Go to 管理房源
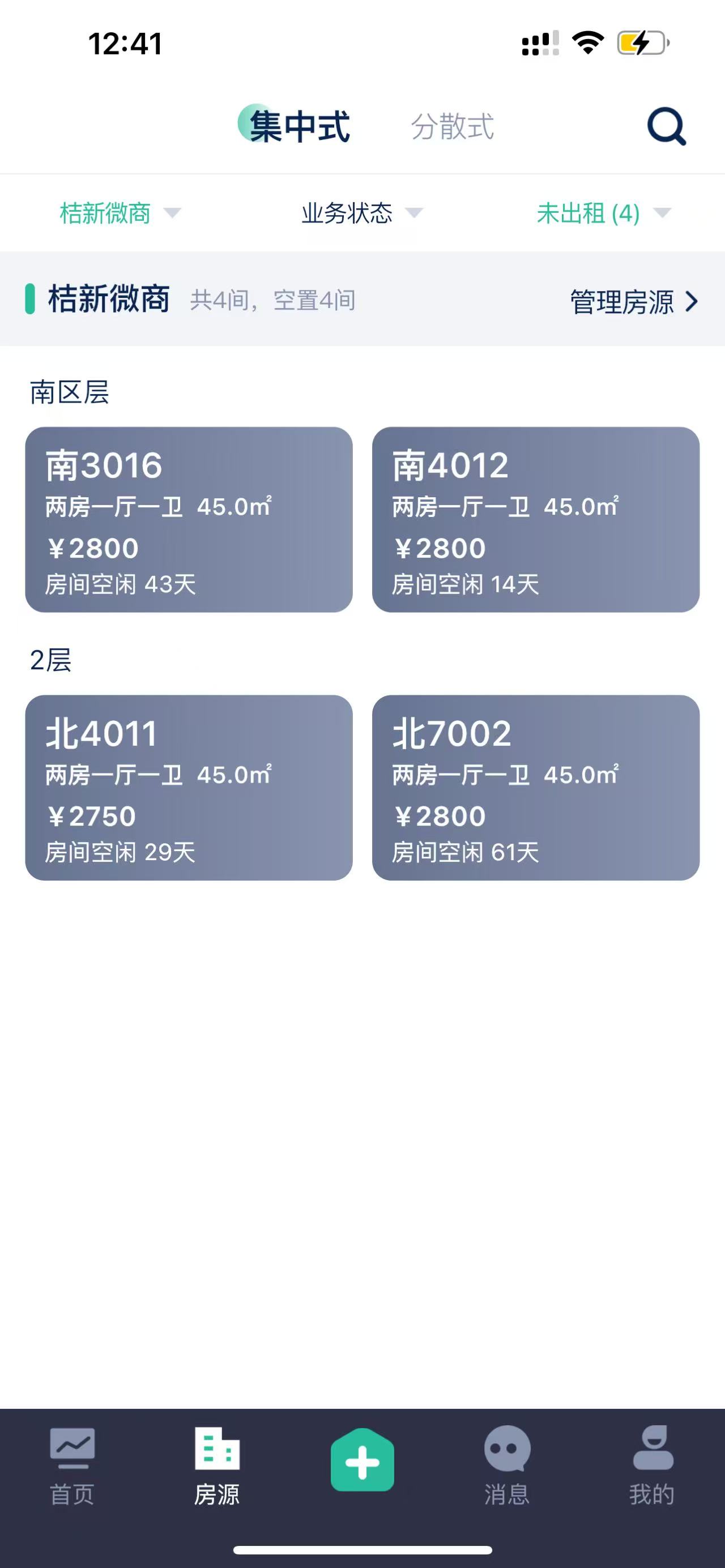Image resolution: width=725 pixels, height=1568 pixels. click(x=633, y=301)
